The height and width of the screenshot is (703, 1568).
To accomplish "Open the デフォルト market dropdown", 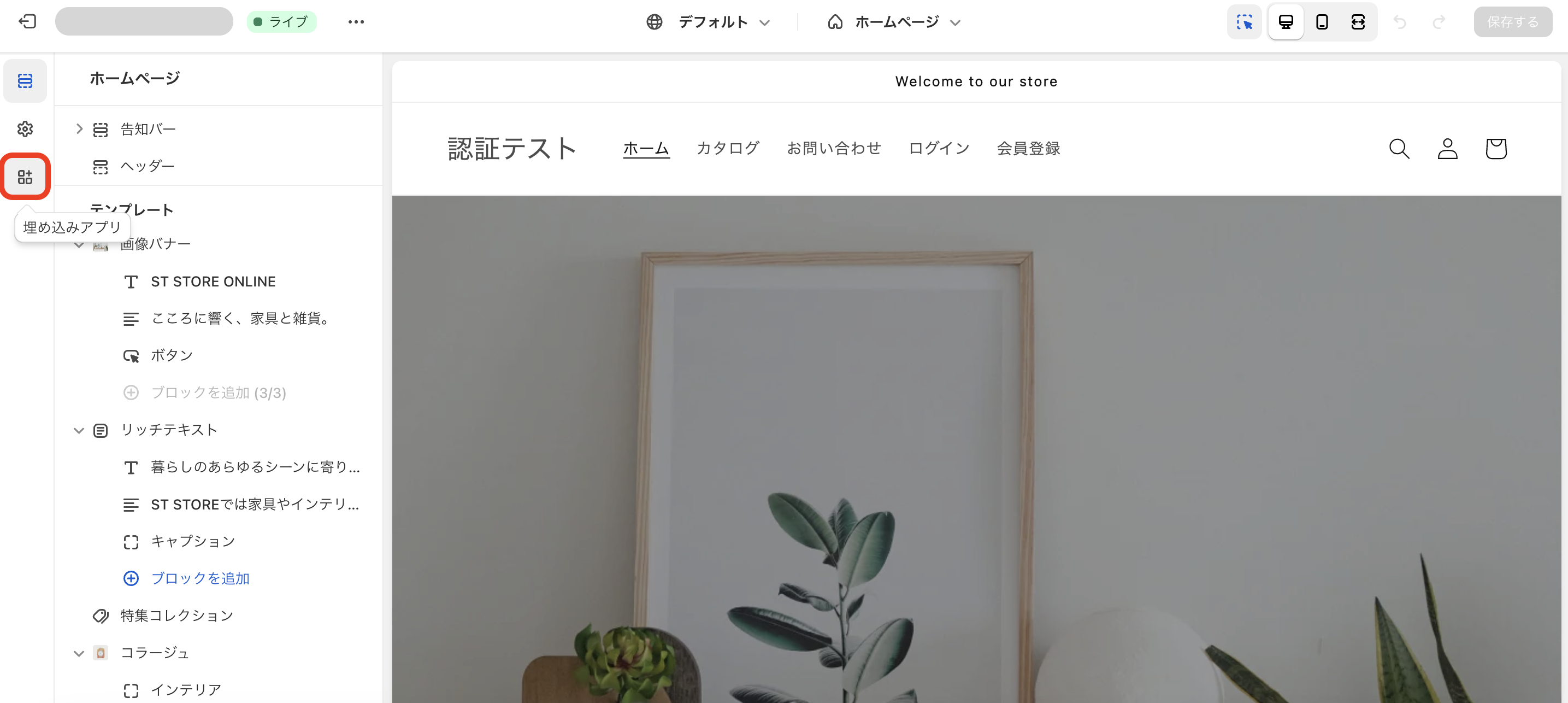I will click(709, 22).
